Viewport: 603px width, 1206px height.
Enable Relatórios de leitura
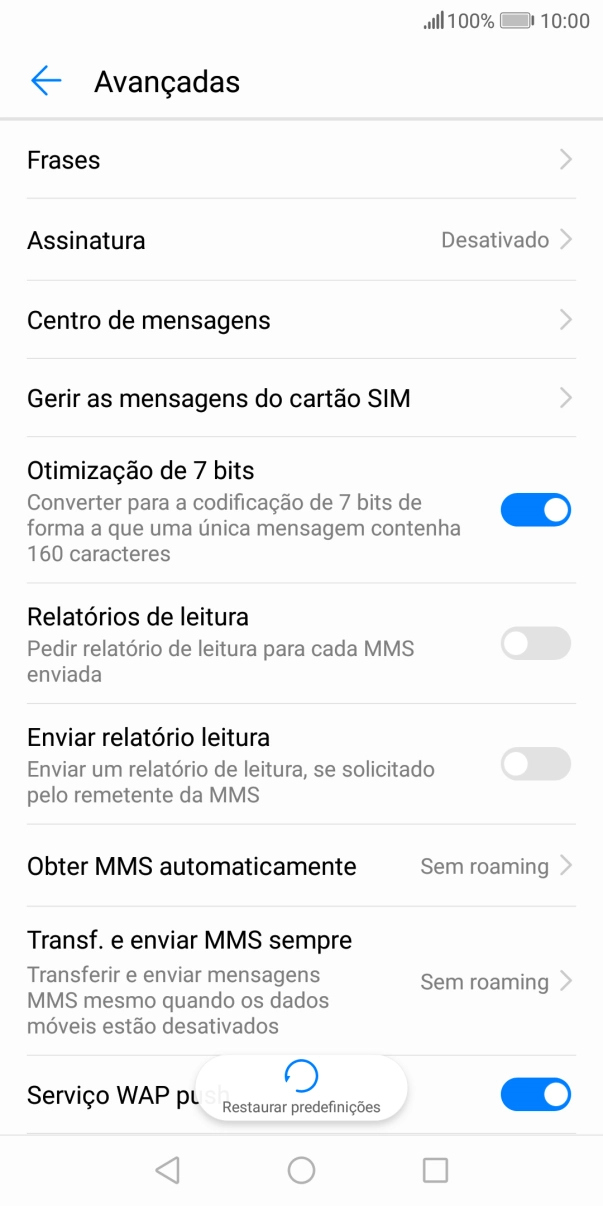tap(535, 644)
